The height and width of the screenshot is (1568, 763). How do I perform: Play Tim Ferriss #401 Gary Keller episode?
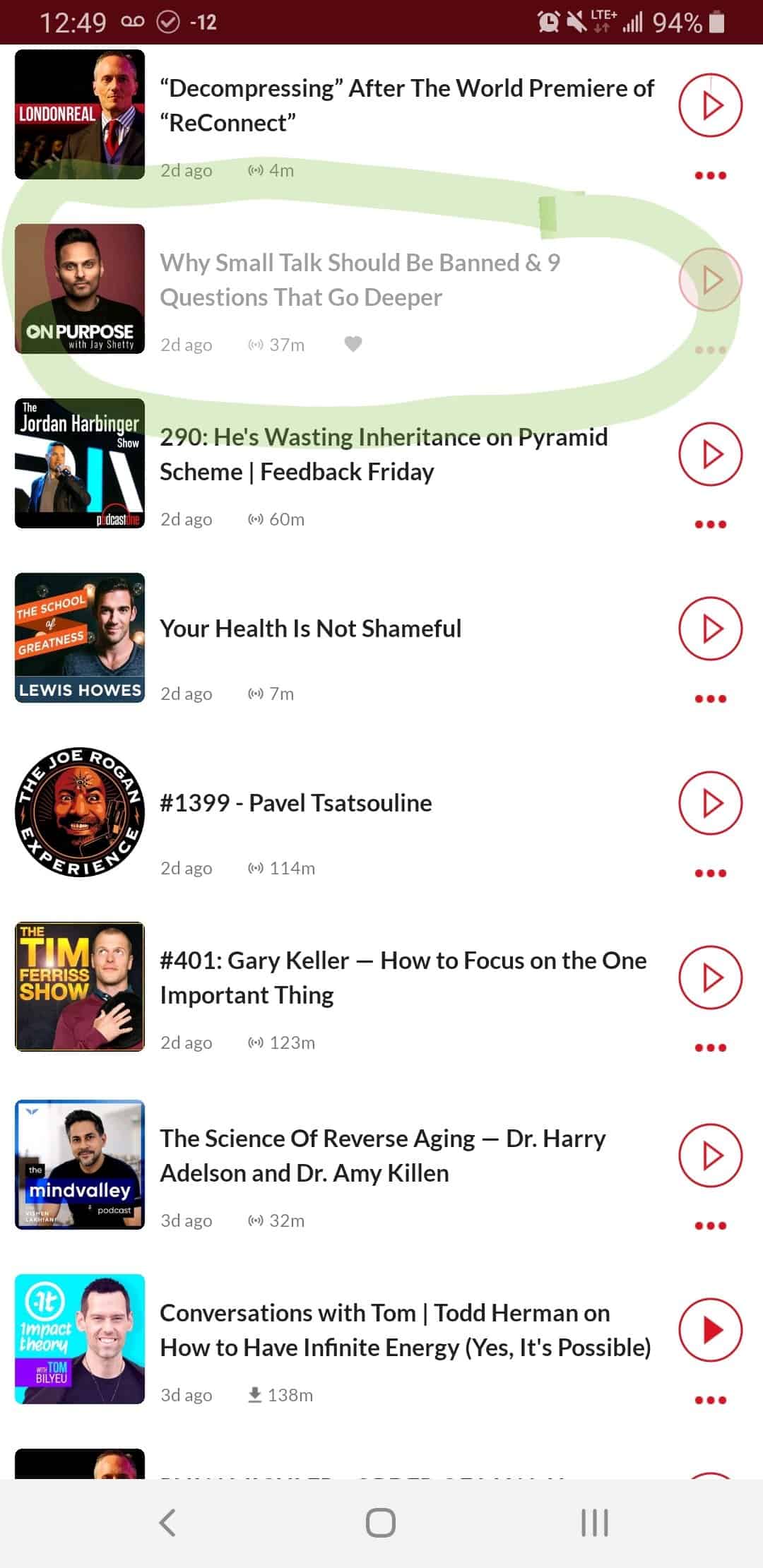[710, 978]
